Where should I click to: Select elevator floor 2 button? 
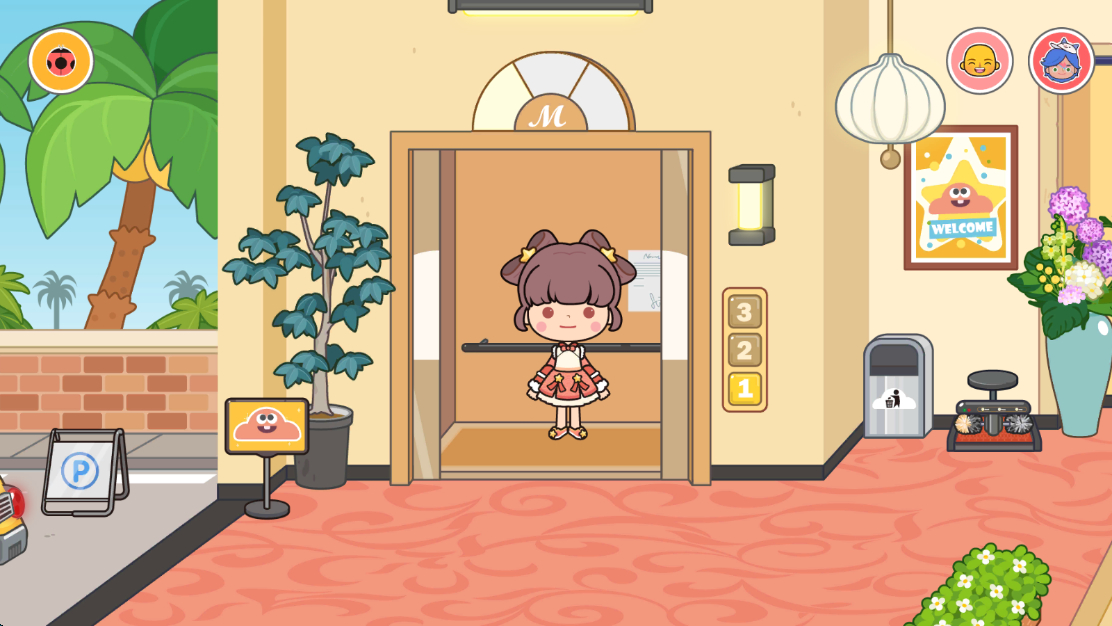tap(744, 350)
